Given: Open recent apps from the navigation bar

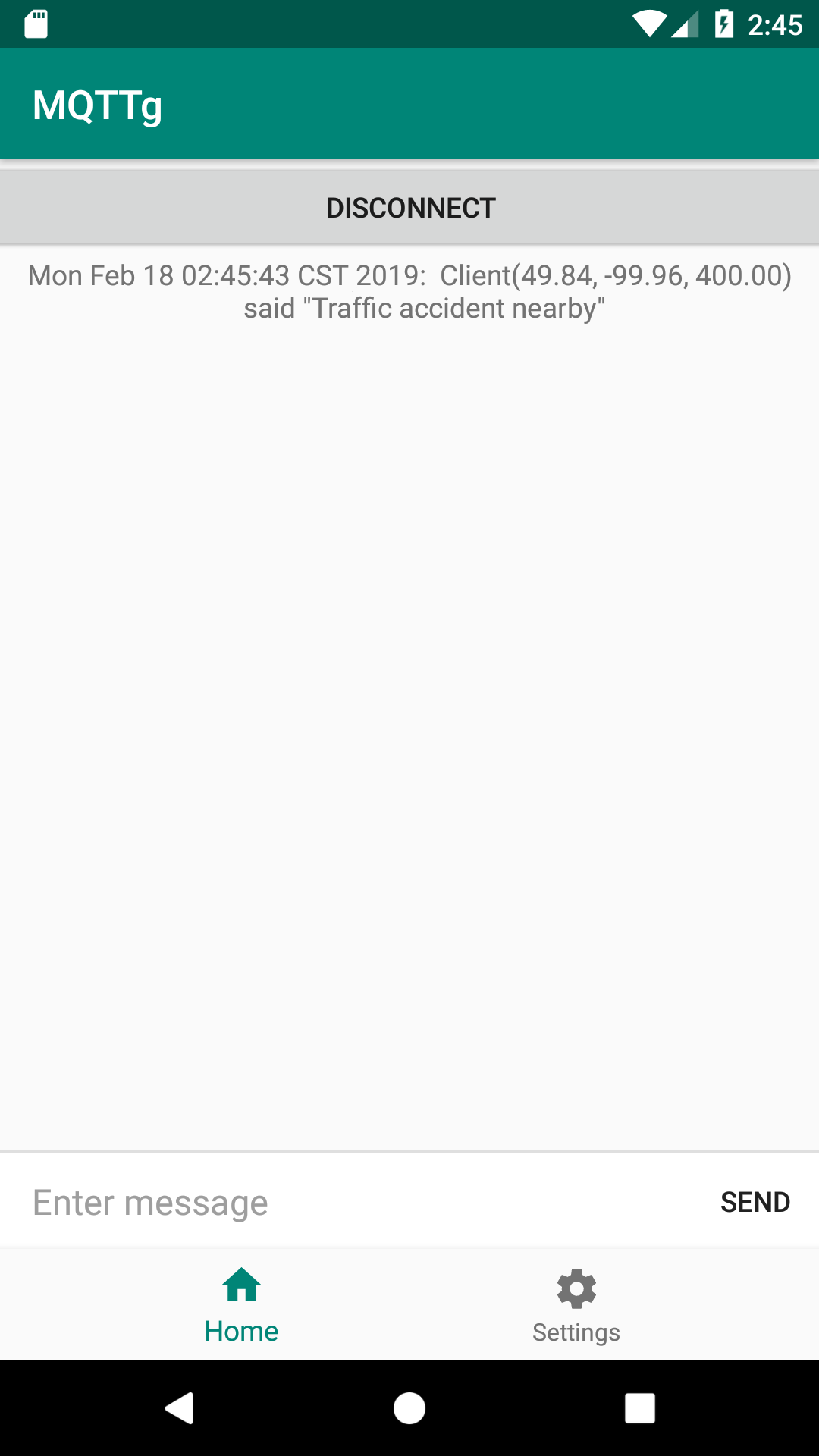Looking at the screenshot, I should (x=639, y=1409).
